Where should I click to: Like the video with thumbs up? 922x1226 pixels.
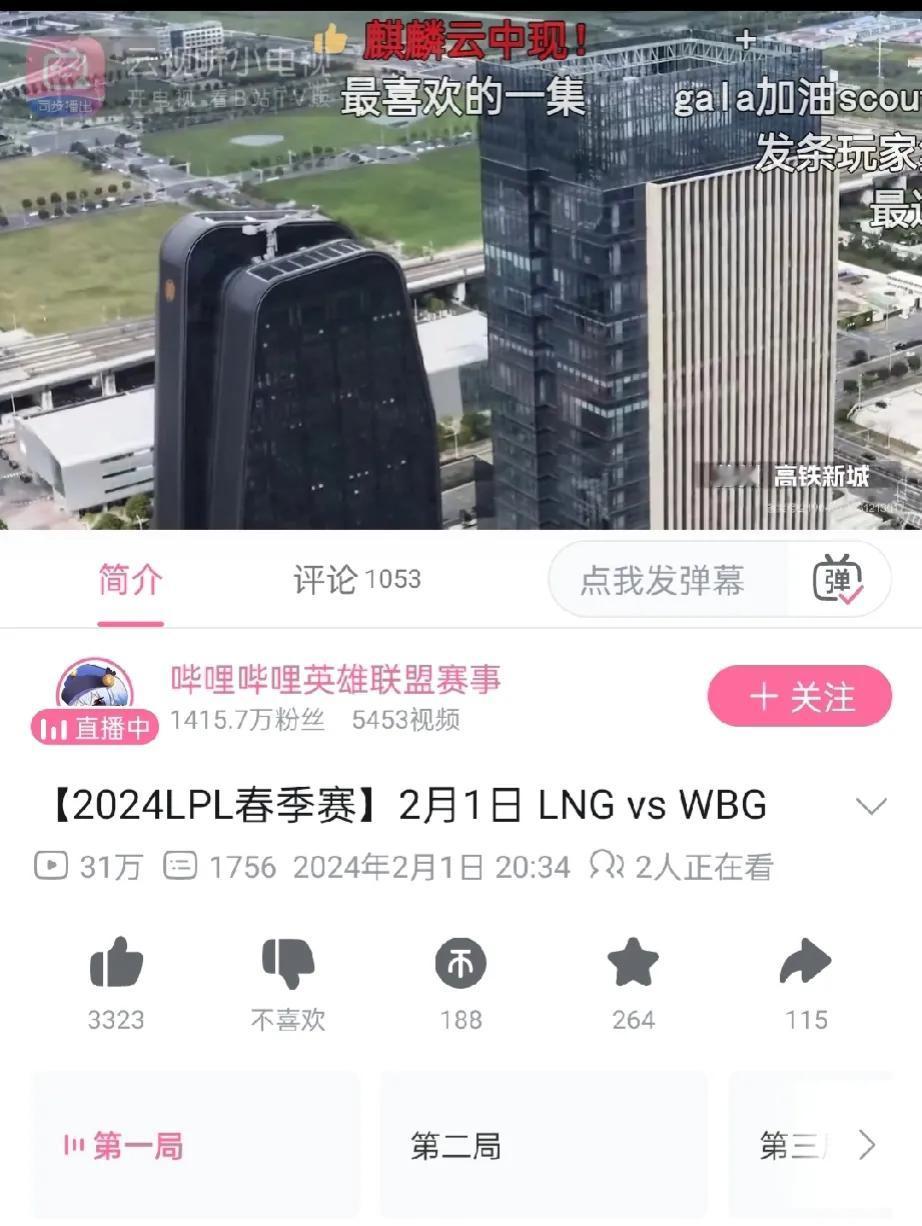coord(116,963)
